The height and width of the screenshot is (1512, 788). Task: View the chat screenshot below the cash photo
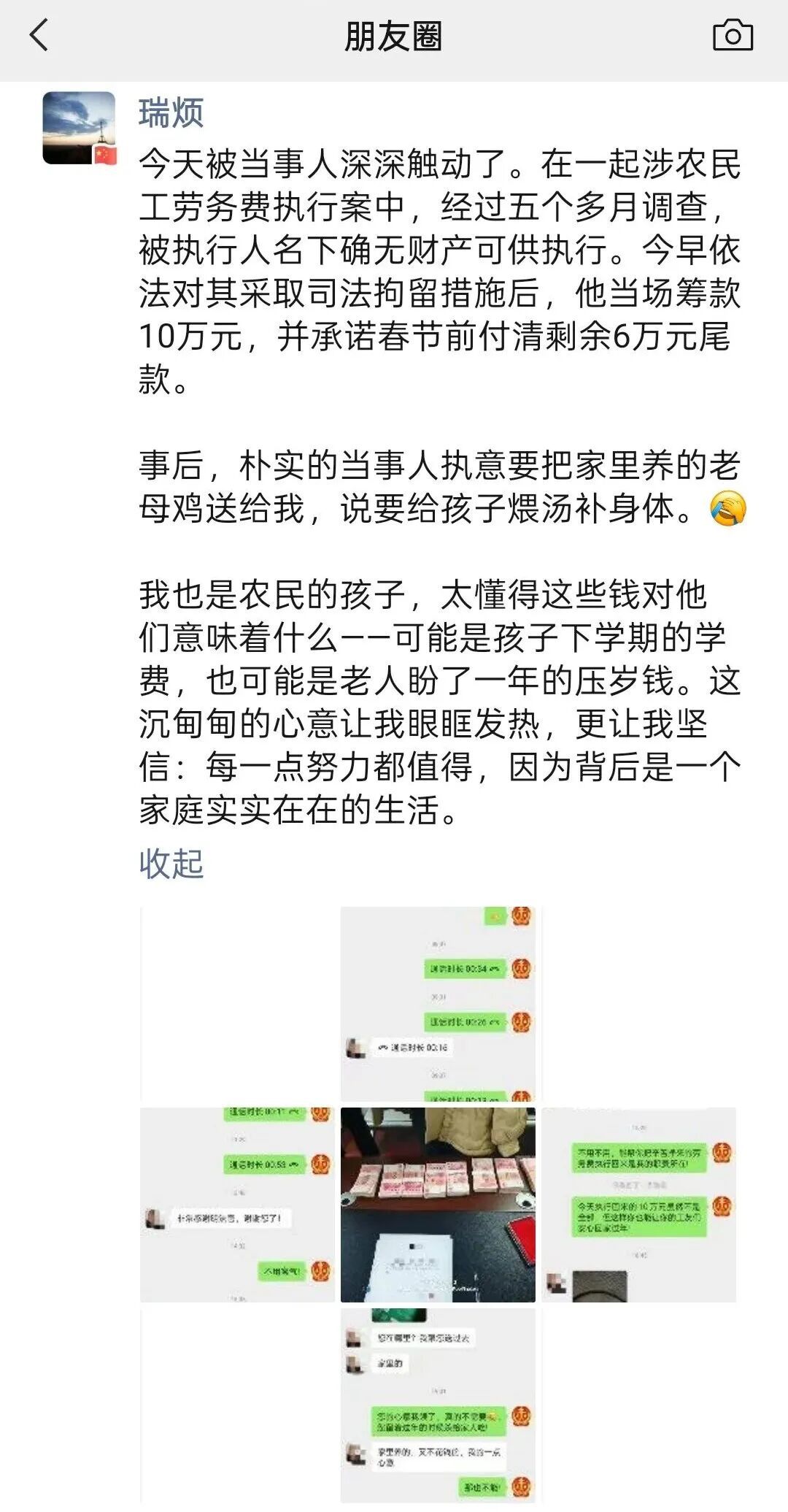click(438, 1404)
